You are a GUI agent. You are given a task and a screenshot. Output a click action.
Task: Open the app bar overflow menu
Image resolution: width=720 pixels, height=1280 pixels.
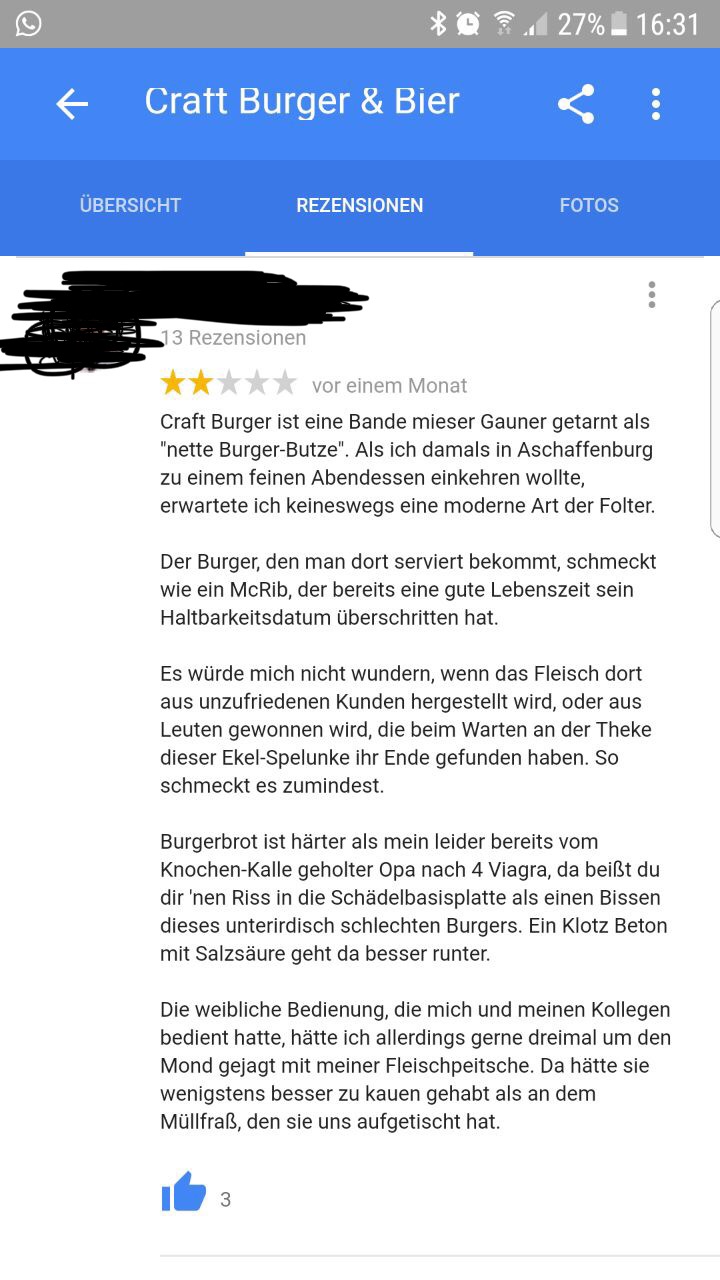(x=656, y=104)
